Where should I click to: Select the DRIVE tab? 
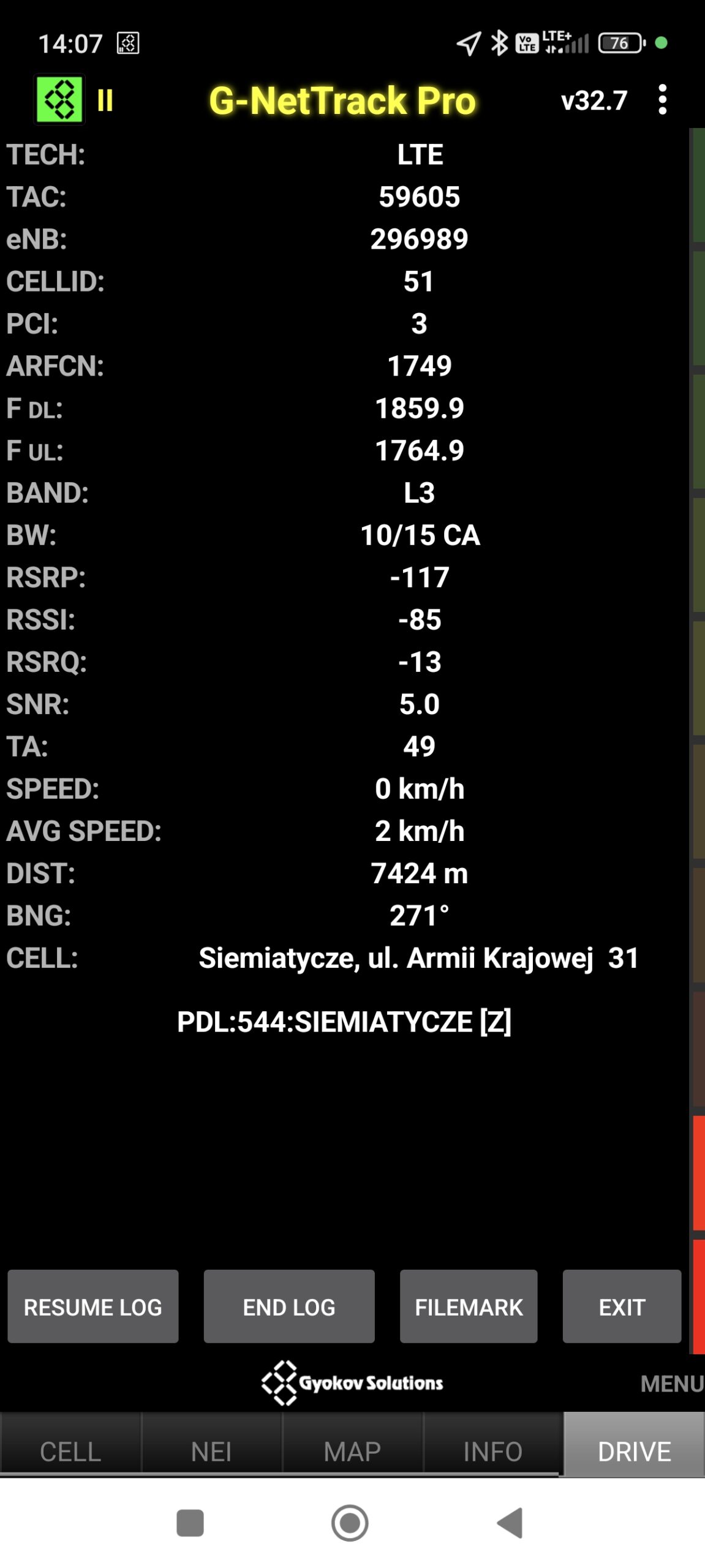634,1451
